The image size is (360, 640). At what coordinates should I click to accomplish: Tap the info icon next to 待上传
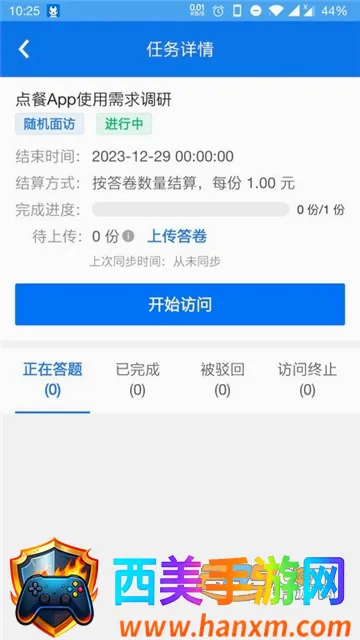click(128, 236)
